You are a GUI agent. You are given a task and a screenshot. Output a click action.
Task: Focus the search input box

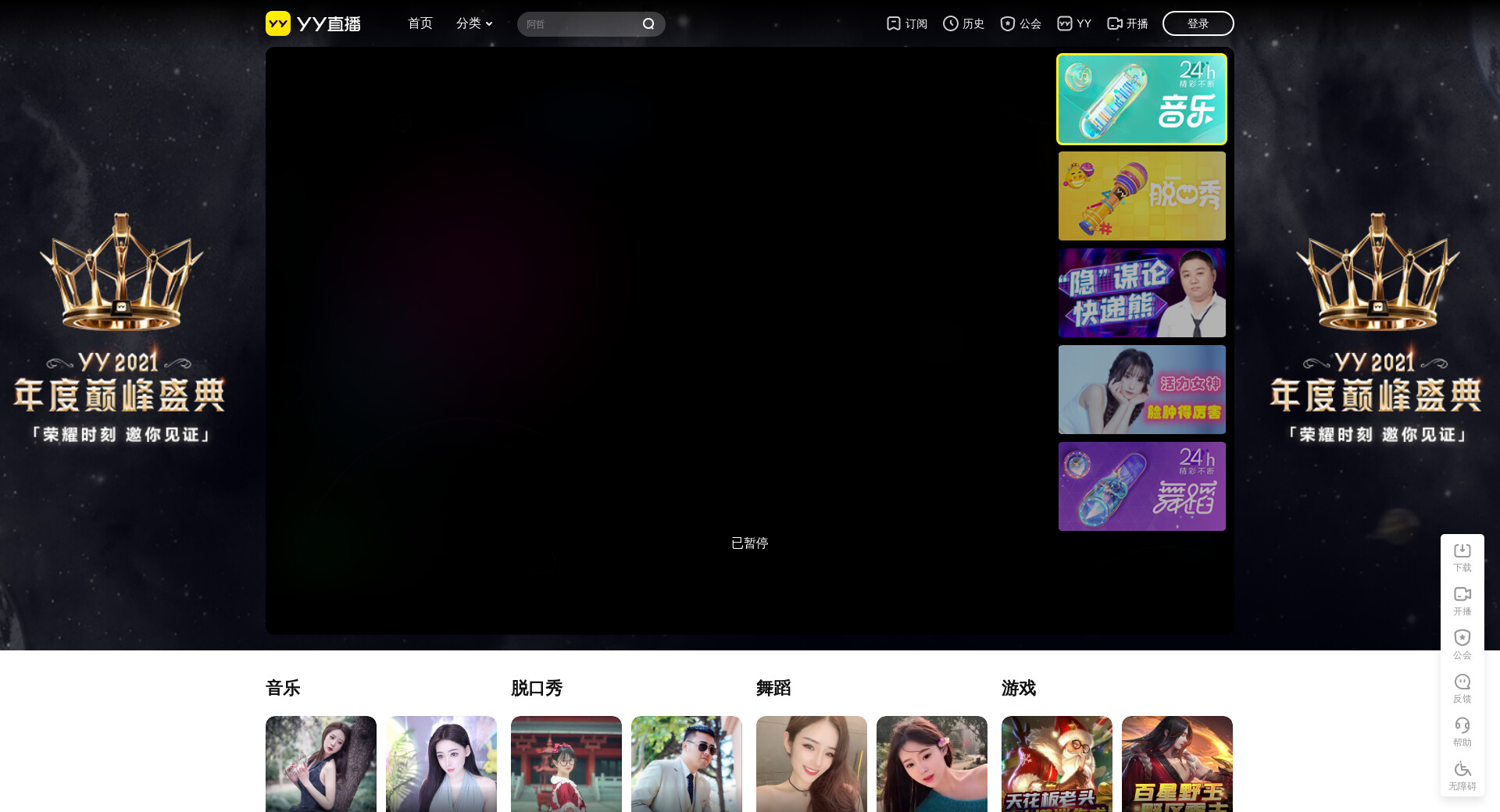578,24
